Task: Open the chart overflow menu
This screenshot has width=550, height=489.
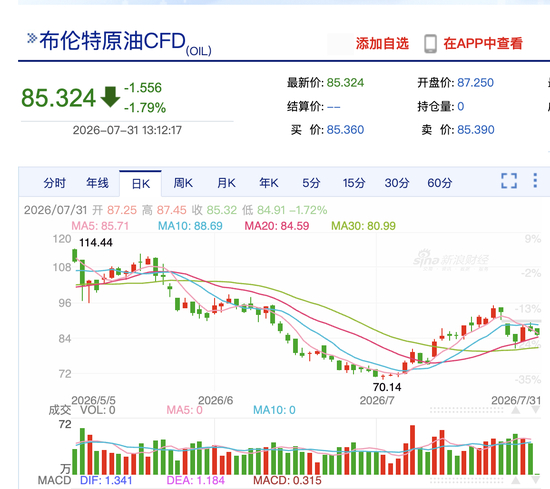Action: (x=535, y=180)
